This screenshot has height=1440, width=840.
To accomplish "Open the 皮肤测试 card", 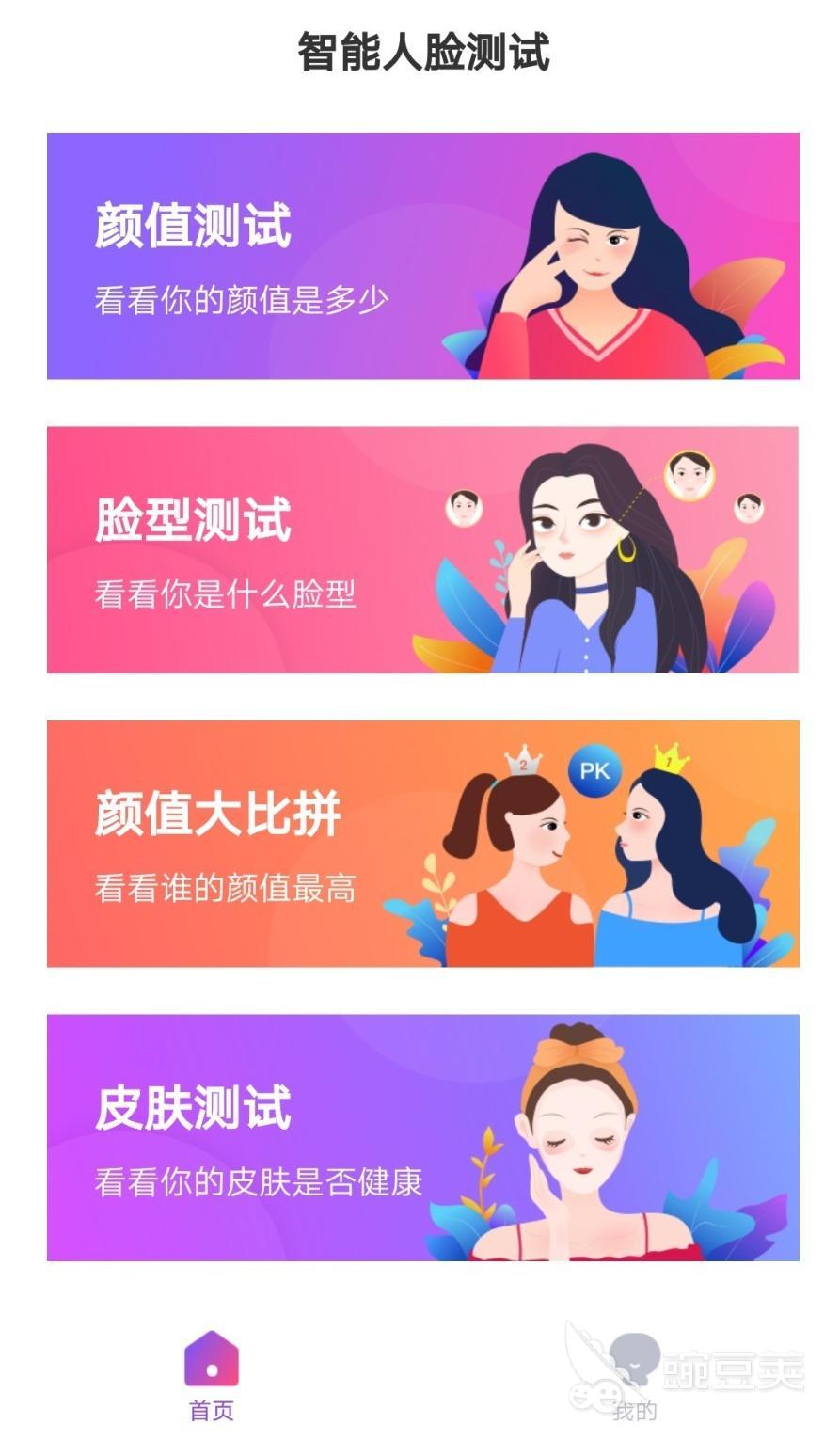I will 422,1137.
